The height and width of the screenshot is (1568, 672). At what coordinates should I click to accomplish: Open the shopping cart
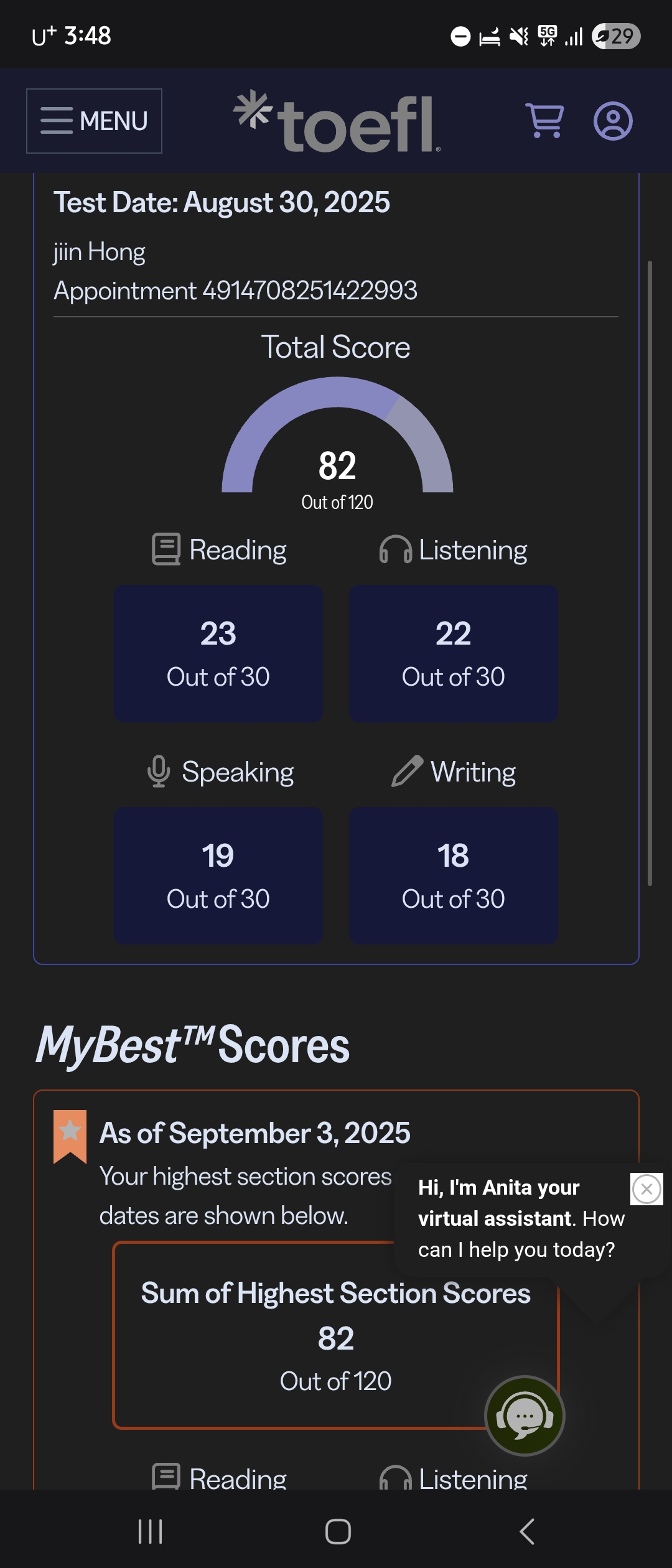click(545, 121)
